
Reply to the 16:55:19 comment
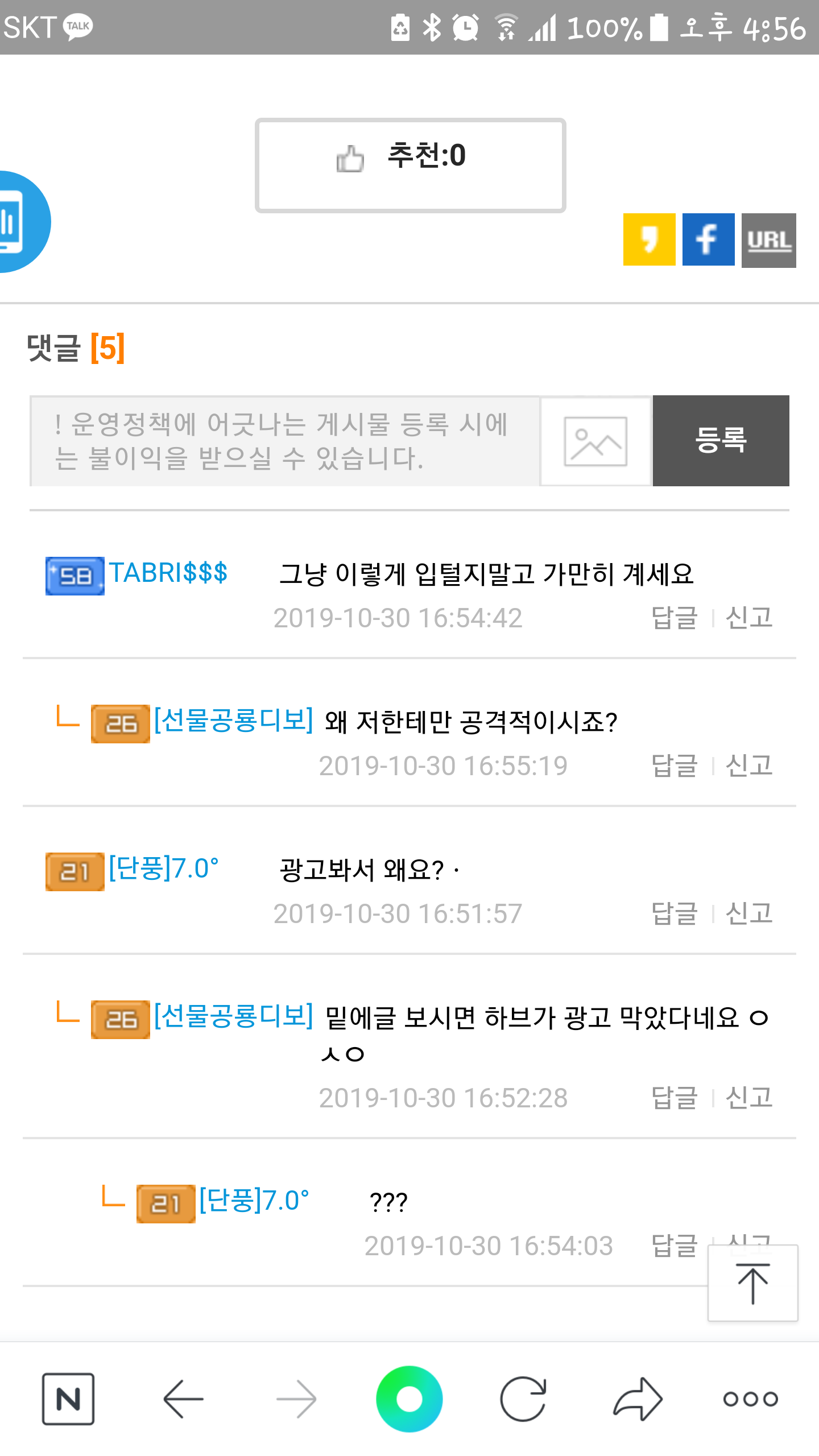pos(674,766)
